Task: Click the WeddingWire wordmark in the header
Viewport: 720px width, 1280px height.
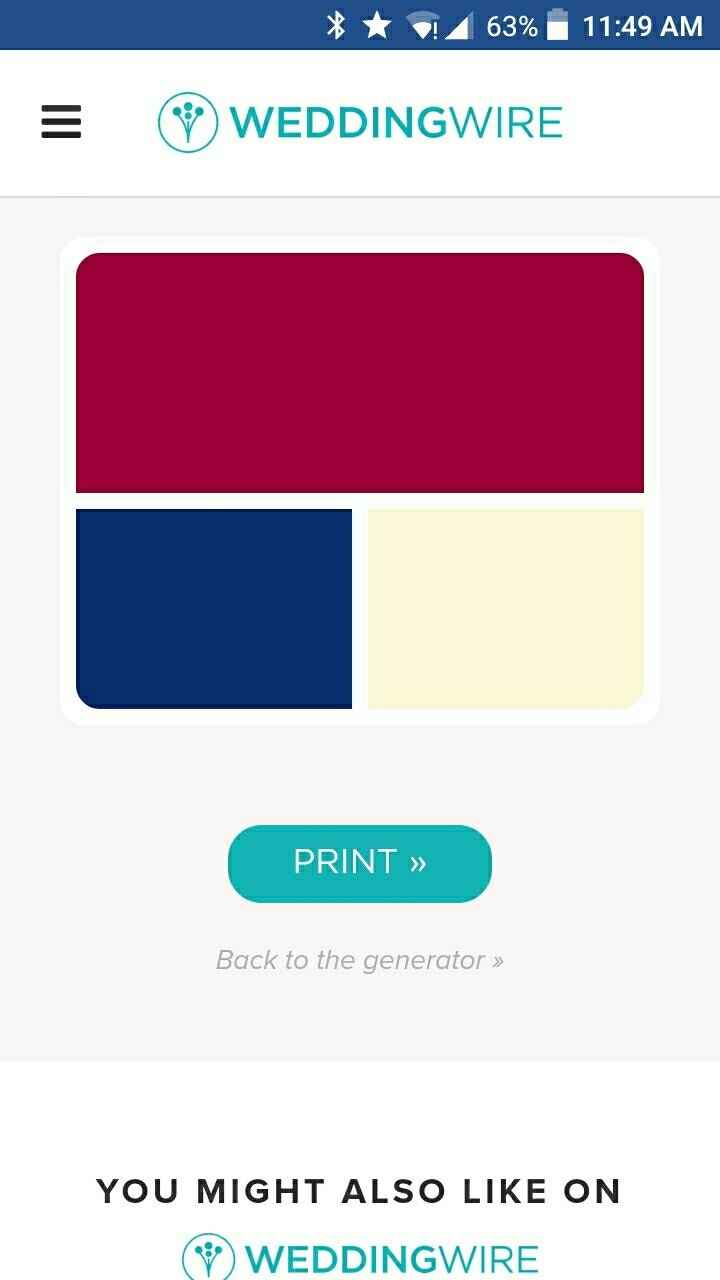Action: (394, 122)
